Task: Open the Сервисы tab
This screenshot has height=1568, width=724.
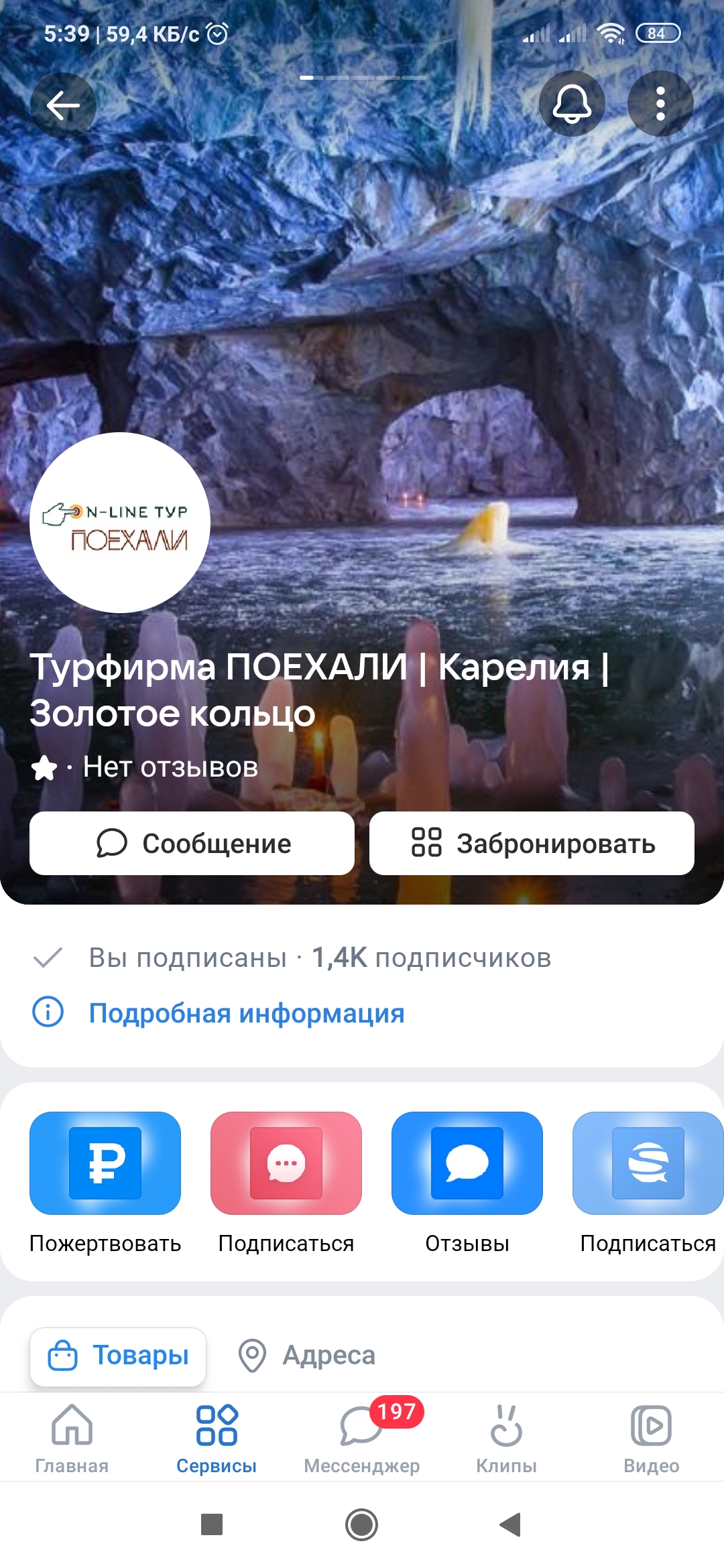Action: coord(217,1437)
